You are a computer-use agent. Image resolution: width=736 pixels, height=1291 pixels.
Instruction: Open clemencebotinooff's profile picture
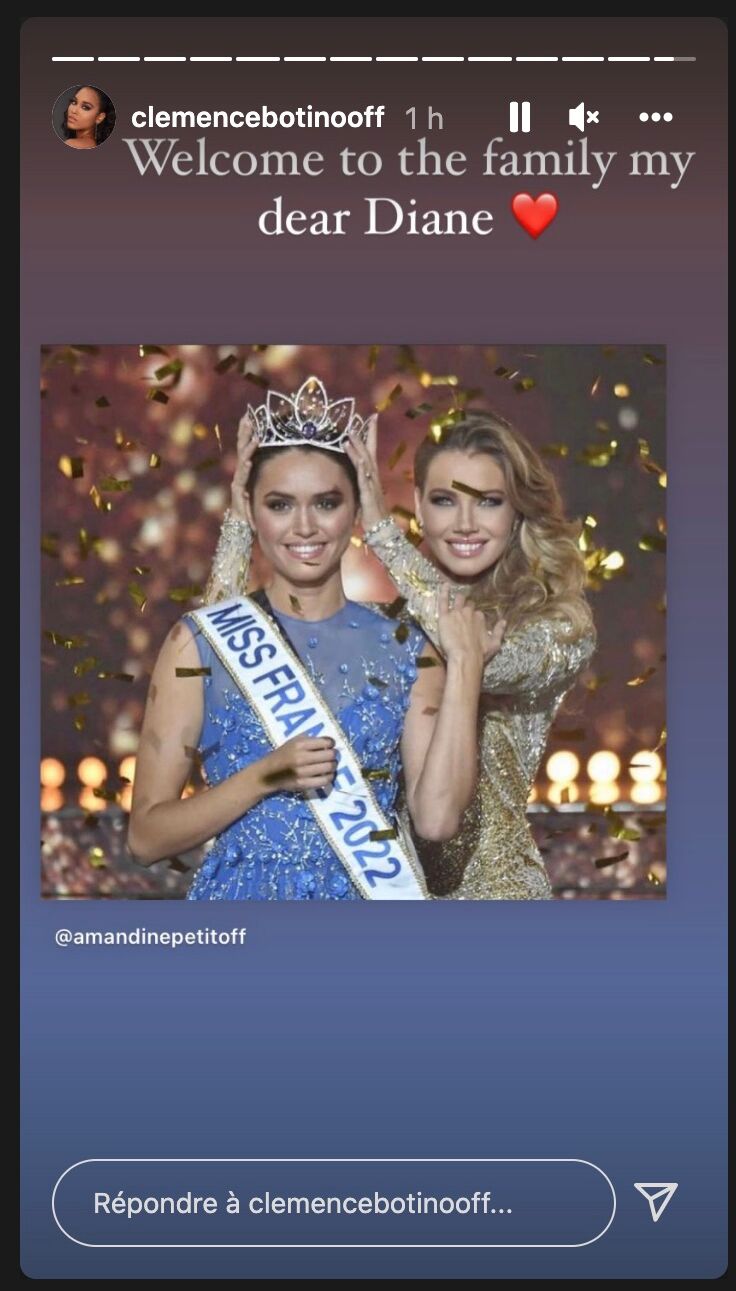(84, 117)
